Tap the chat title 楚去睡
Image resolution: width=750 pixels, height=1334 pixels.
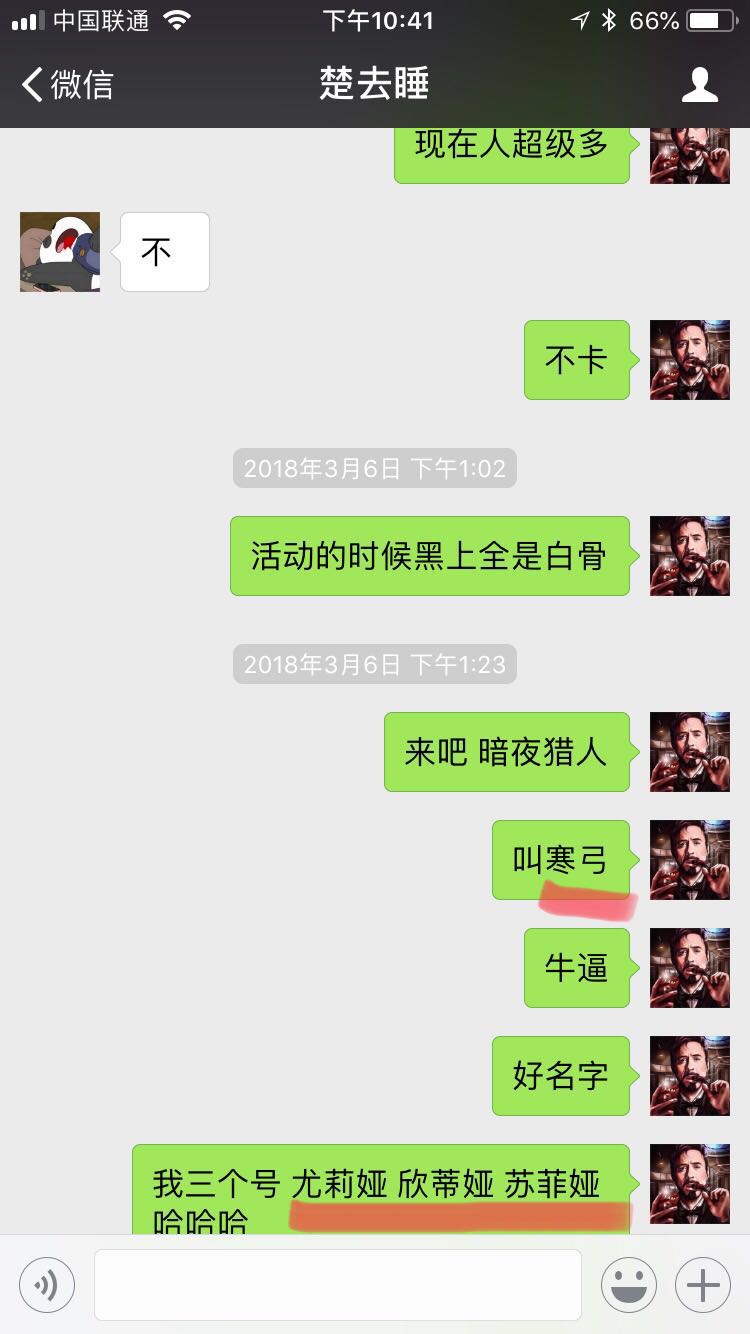tap(375, 85)
